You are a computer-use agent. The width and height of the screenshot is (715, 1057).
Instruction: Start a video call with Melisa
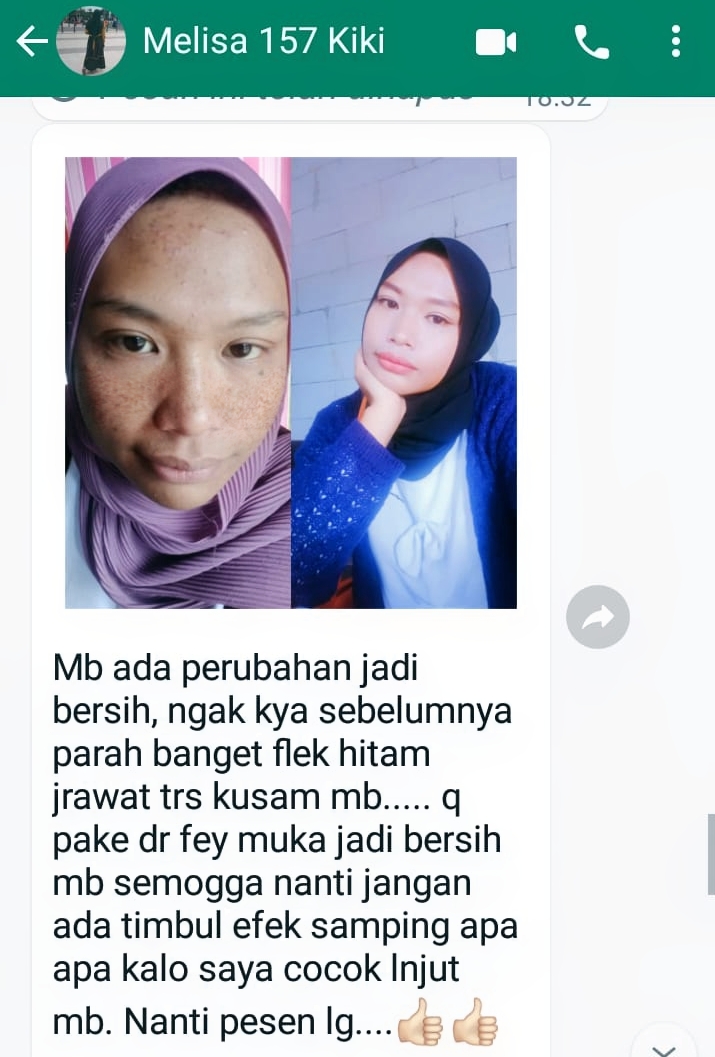[x=496, y=42]
